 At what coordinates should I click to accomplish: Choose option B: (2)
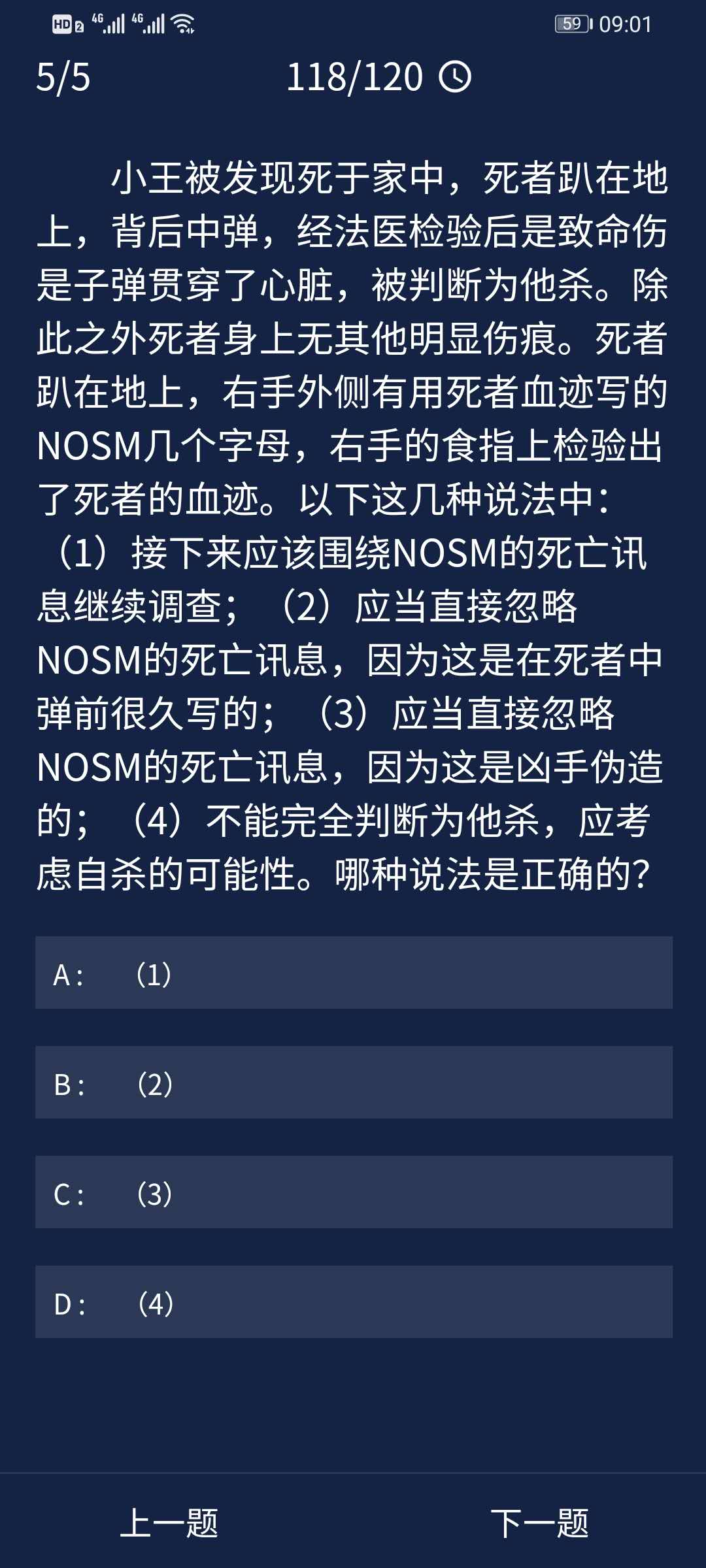click(x=353, y=1083)
